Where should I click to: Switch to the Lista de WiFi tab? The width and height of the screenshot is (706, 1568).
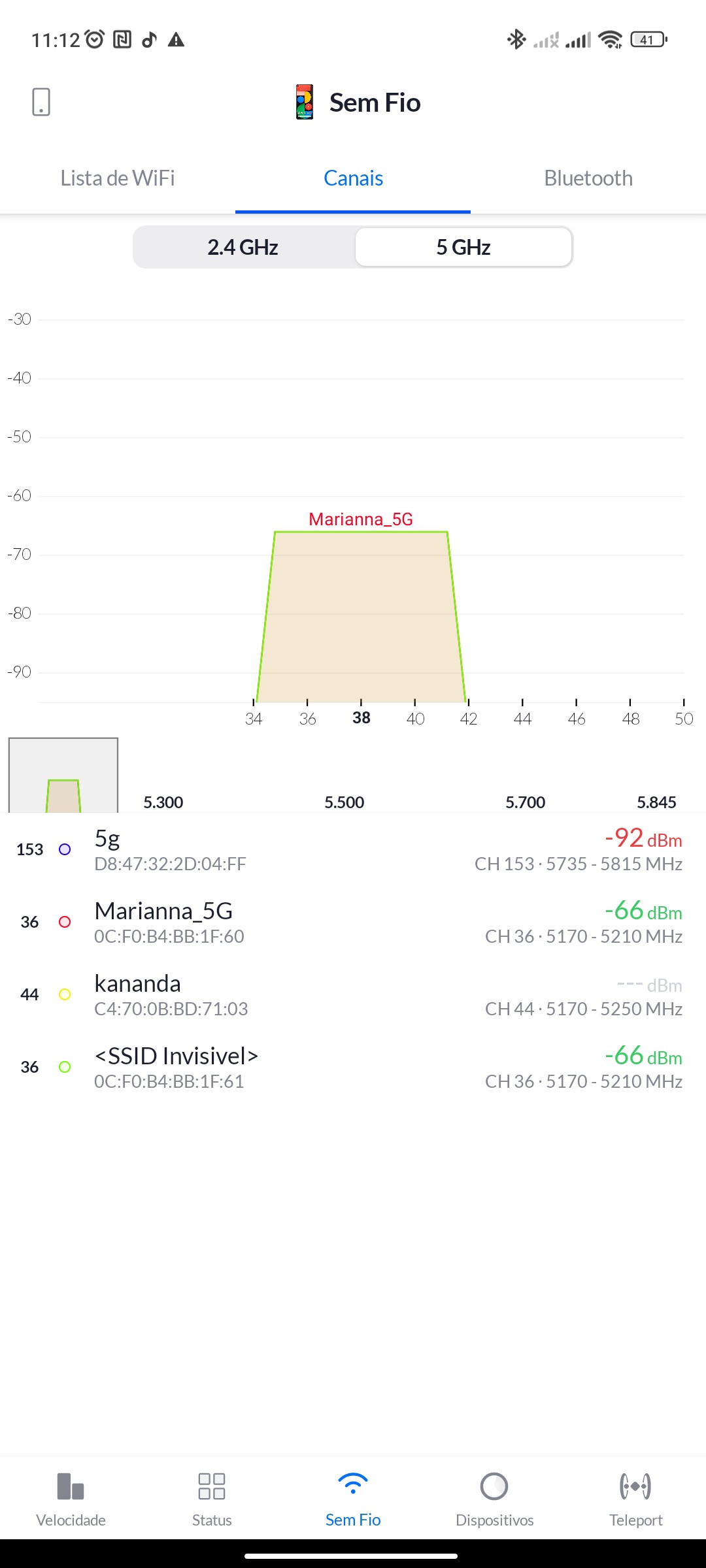coord(118,178)
